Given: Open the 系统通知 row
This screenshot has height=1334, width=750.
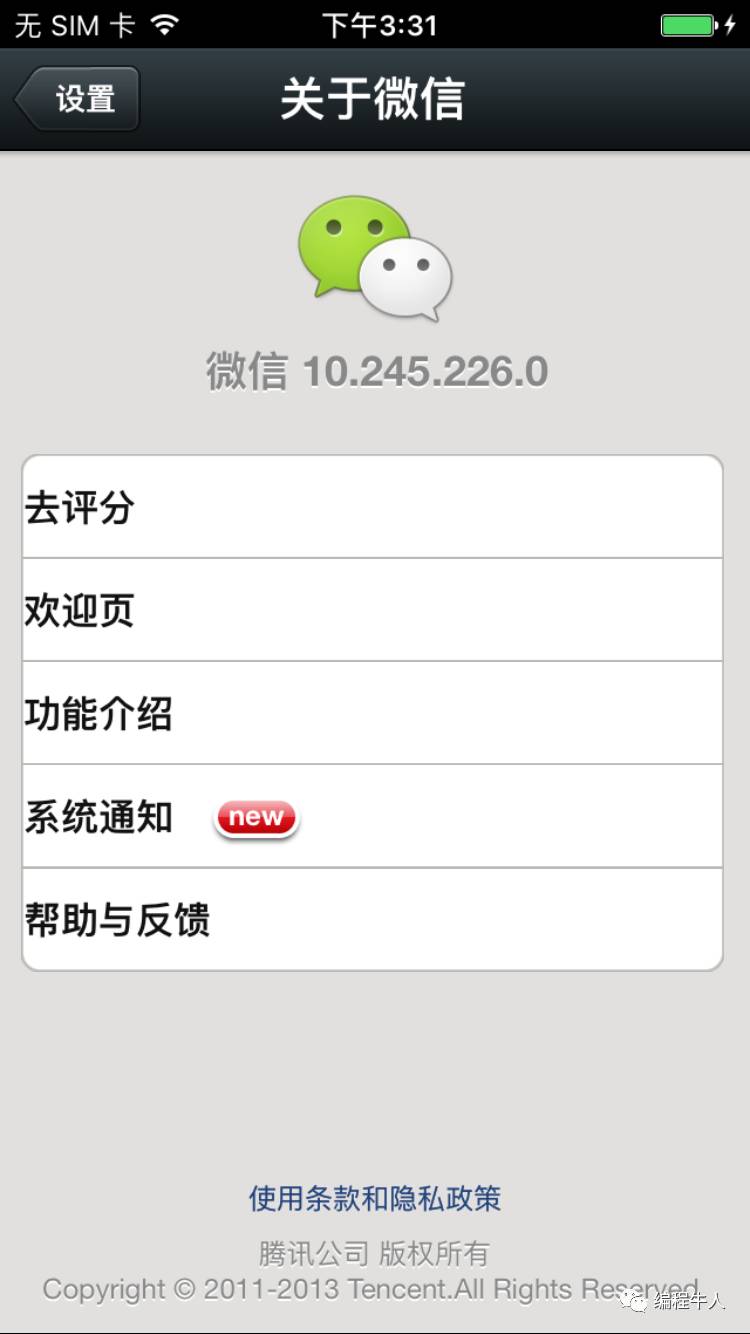Looking at the screenshot, I should click(372, 817).
